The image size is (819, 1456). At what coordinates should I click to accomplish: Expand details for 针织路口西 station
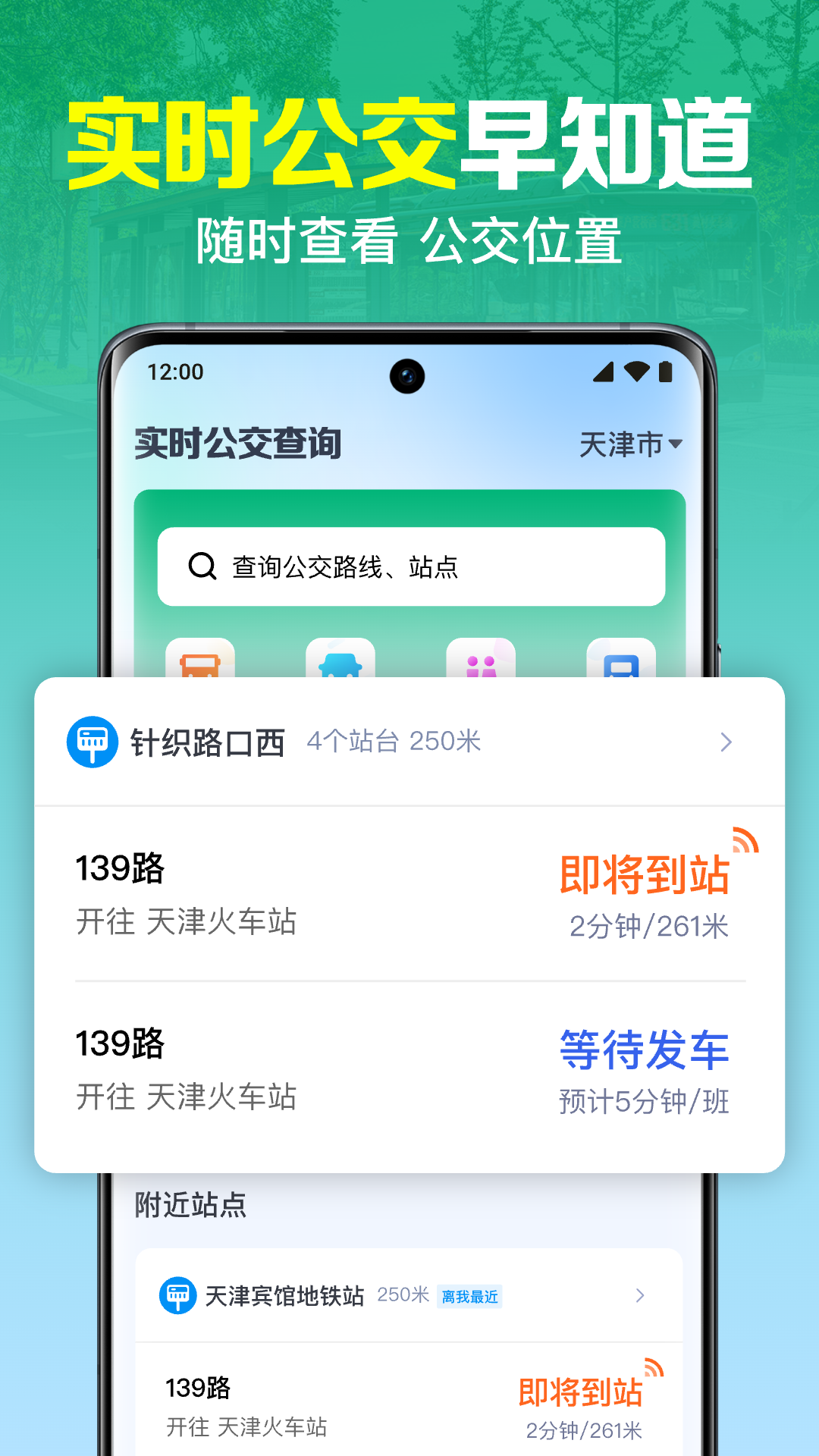(x=726, y=742)
